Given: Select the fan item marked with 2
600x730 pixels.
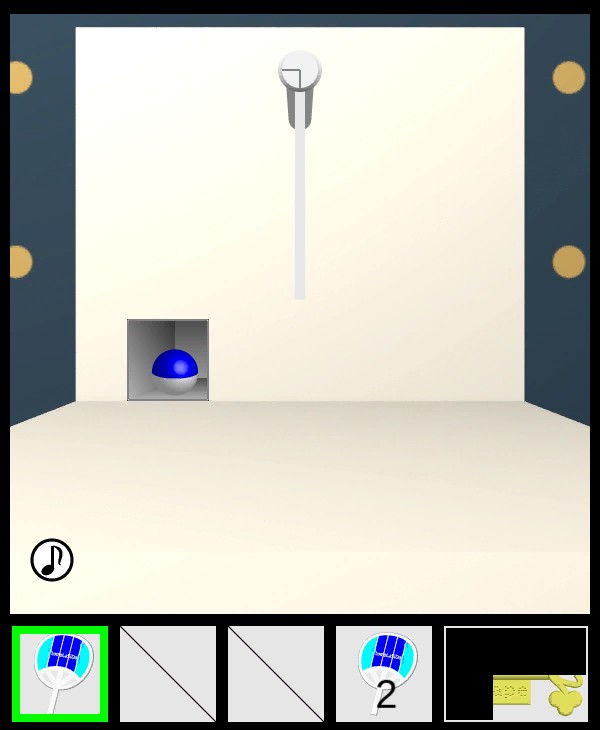Looking at the screenshot, I should point(384,674).
